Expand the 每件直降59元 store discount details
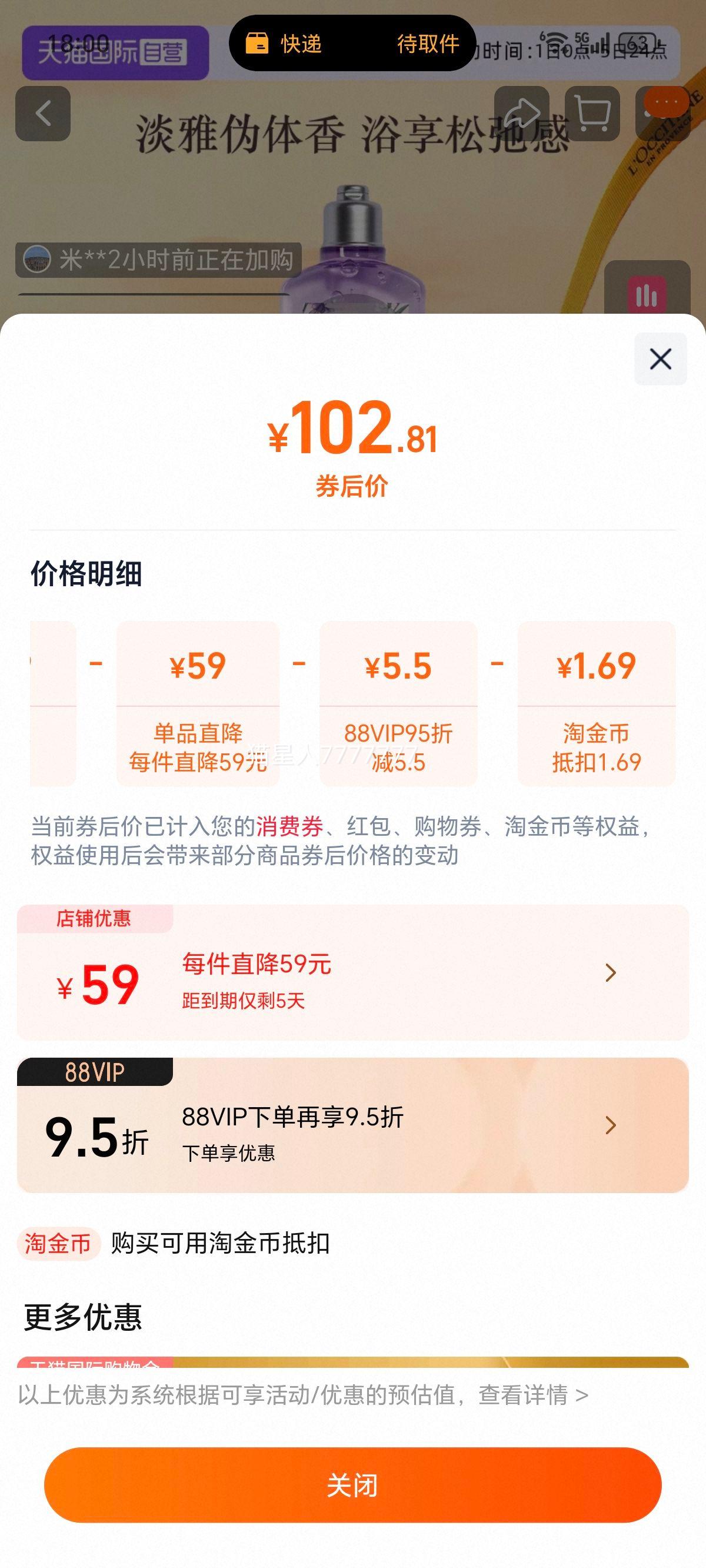The image size is (706, 1568). (x=353, y=974)
